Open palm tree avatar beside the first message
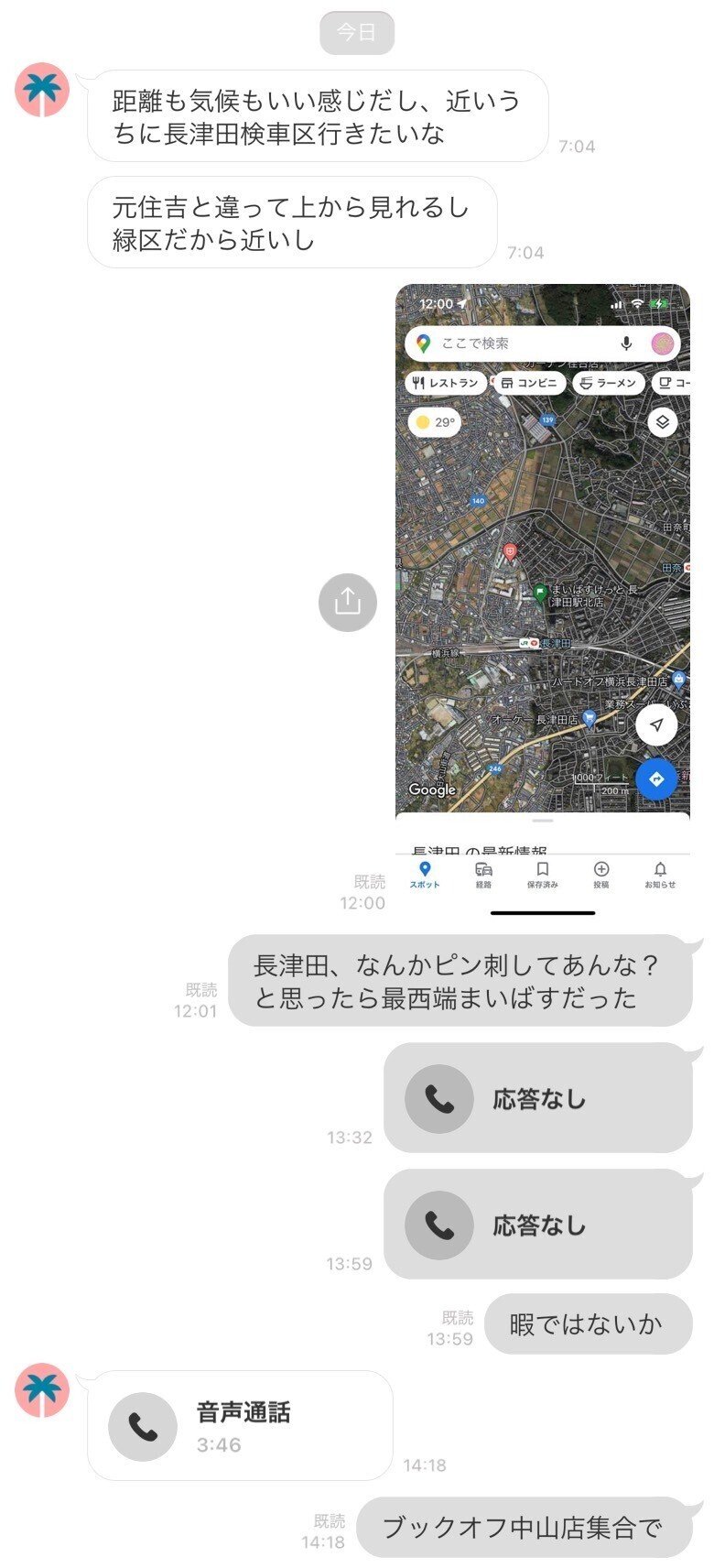The width and height of the screenshot is (714, 1568). pyautogui.click(x=42, y=91)
